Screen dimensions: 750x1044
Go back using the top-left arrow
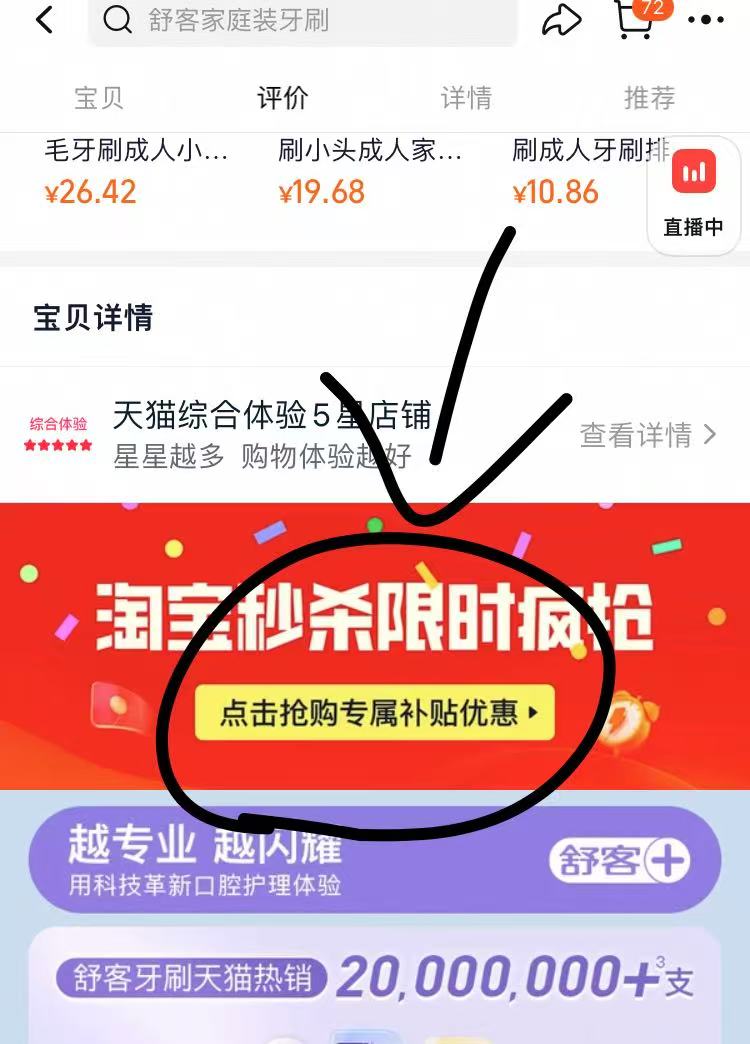[44, 20]
